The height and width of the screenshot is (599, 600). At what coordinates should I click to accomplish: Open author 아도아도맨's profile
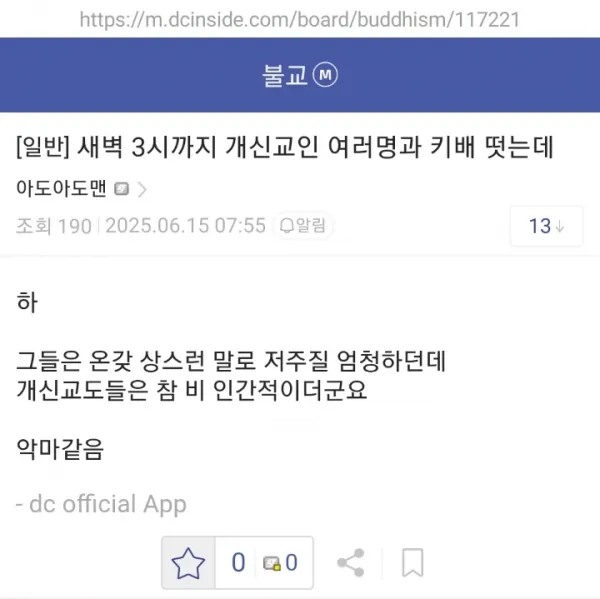[60, 188]
